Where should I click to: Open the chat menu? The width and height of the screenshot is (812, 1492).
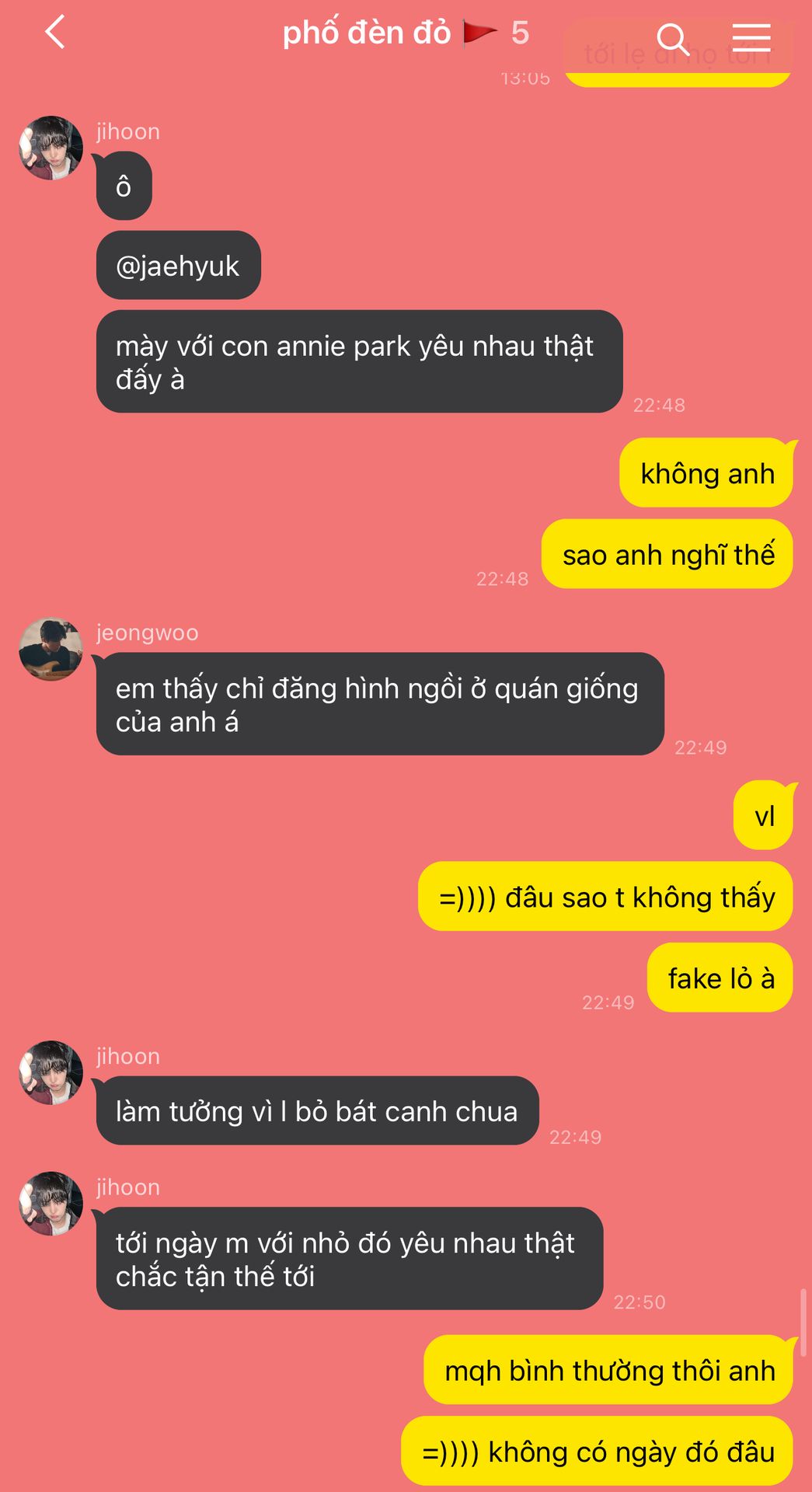click(751, 37)
